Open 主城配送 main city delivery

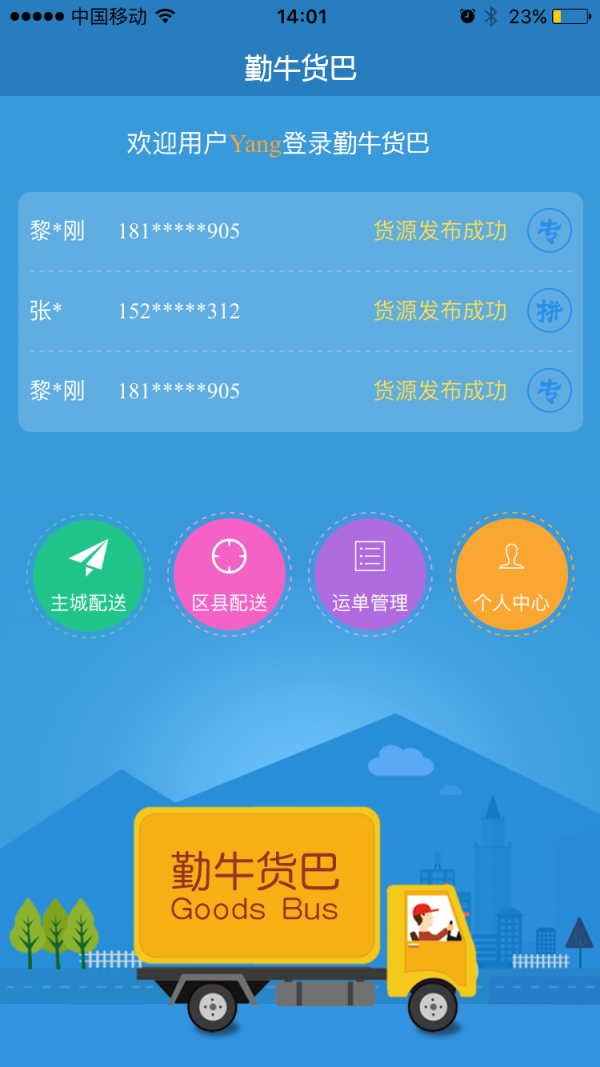(x=89, y=574)
